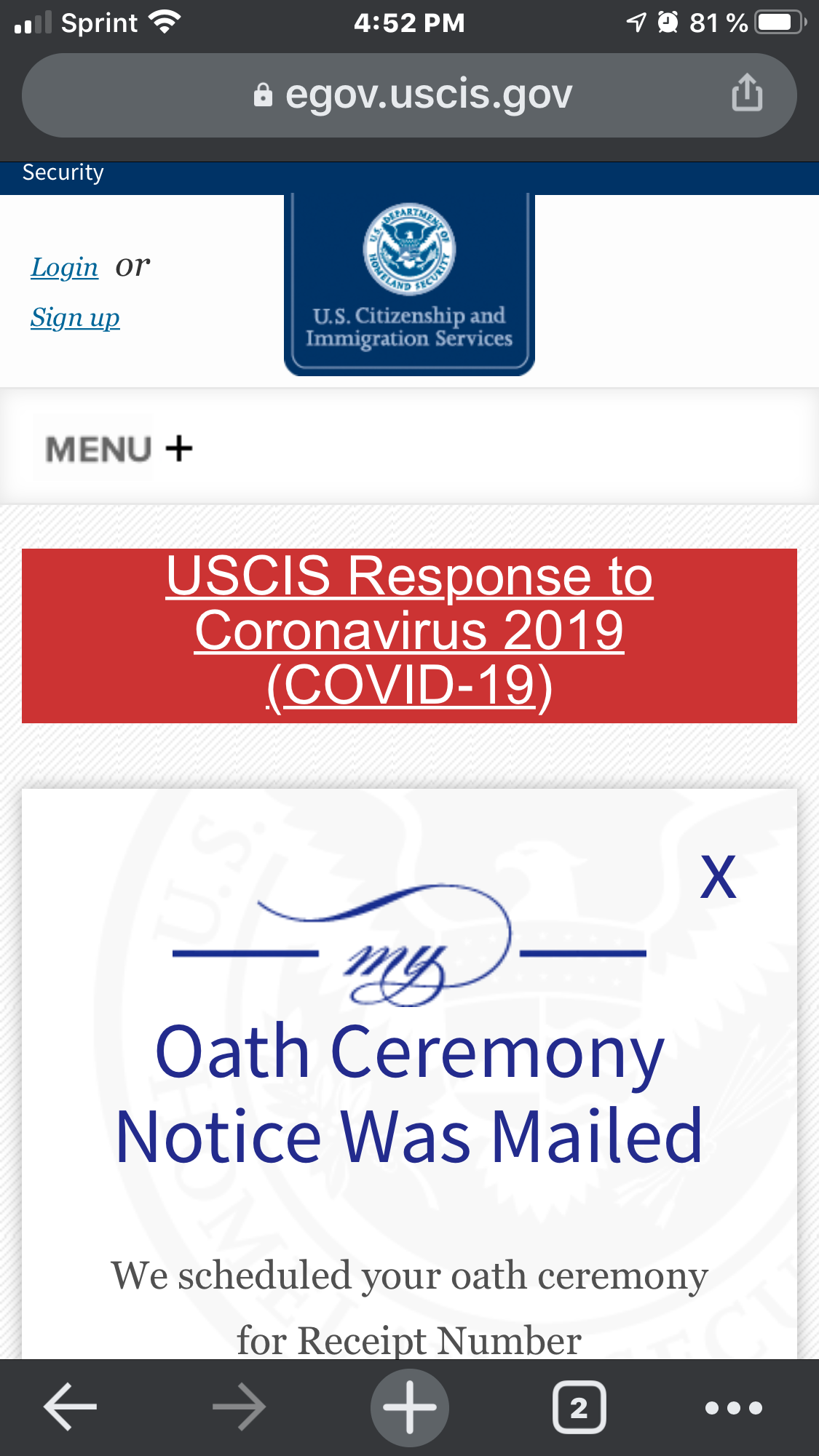This screenshot has height=1456, width=819.
Task: Go back to the previous page
Action: [x=71, y=1407]
